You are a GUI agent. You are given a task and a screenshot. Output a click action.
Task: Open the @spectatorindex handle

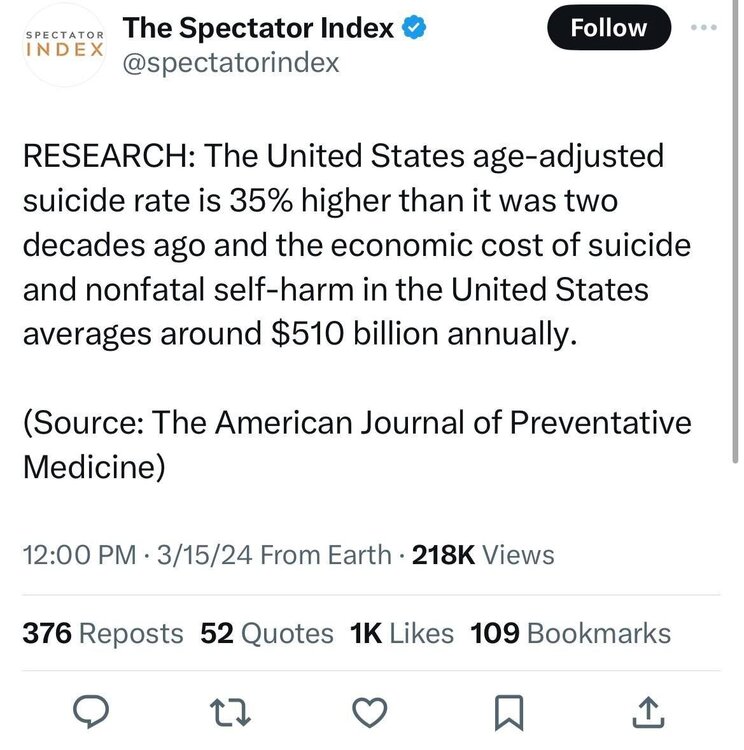[231, 63]
